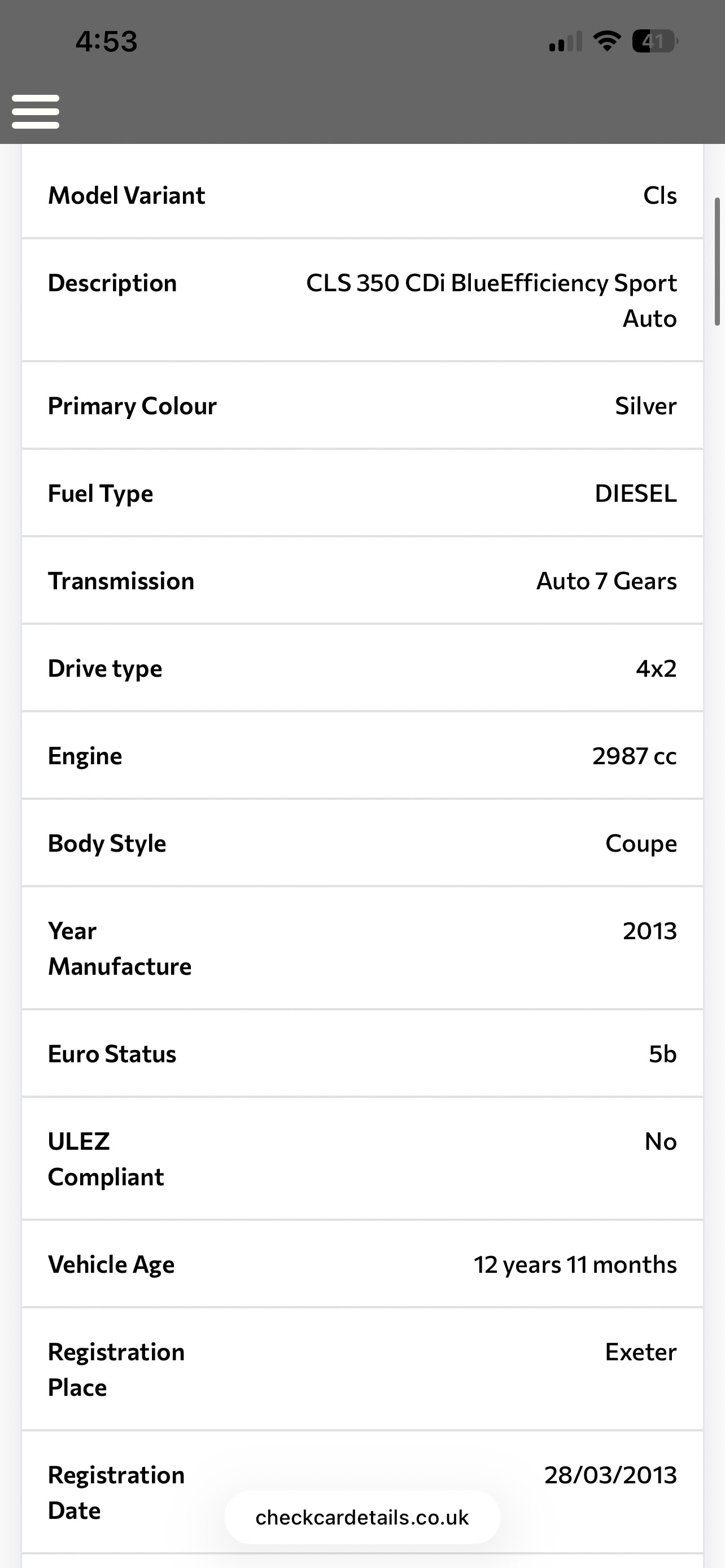
Task: Tap the ULEZ Compliant No entry
Action: point(362,1158)
